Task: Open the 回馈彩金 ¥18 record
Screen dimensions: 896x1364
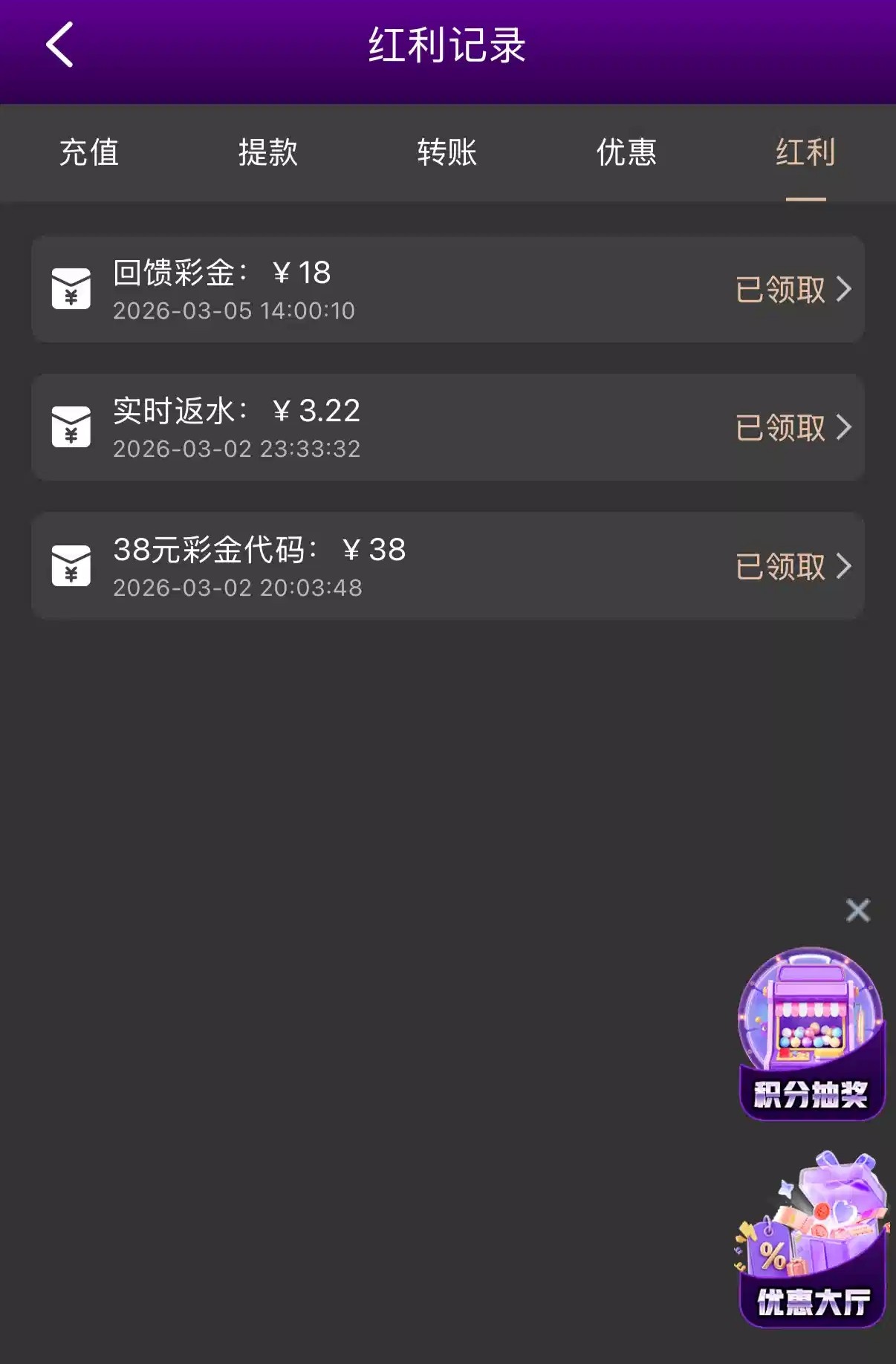Action: [x=447, y=290]
